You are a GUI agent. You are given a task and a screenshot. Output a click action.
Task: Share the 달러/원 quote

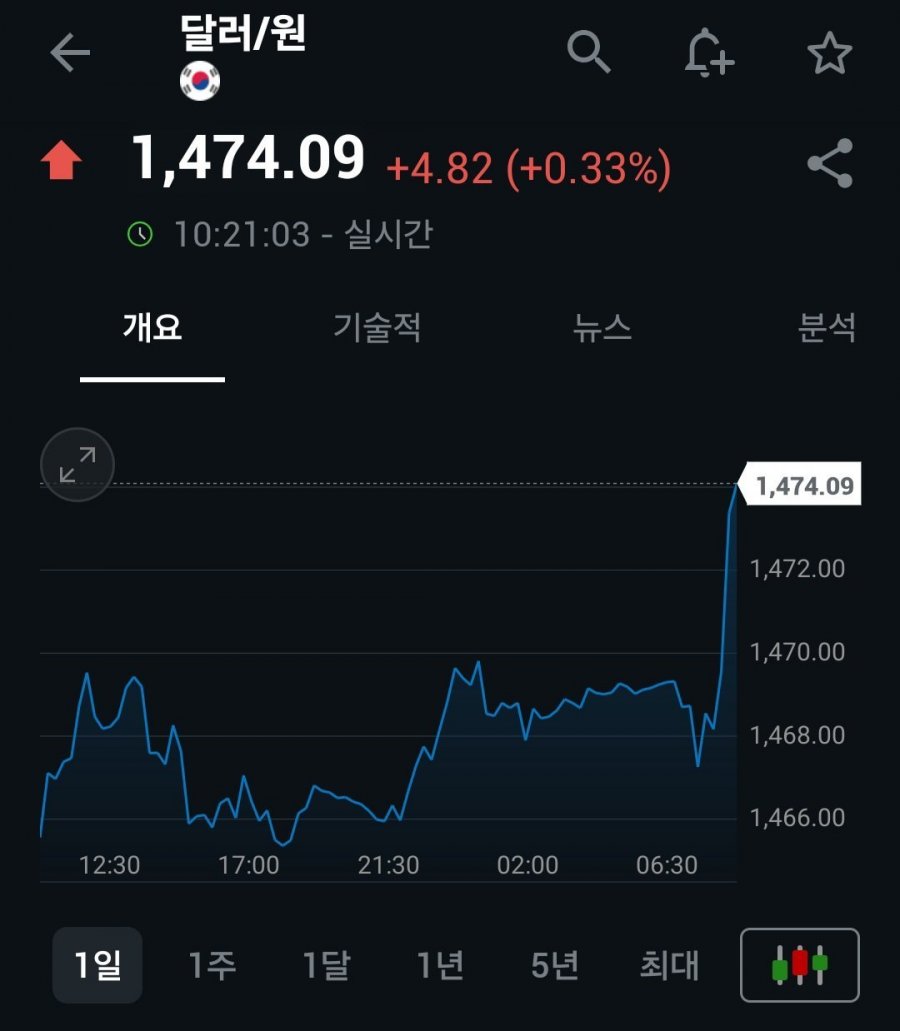point(829,164)
